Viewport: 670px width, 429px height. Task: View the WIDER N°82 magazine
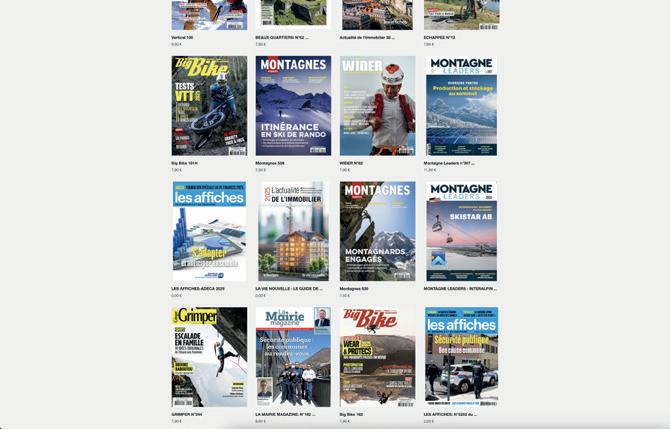click(x=377, y=106)
